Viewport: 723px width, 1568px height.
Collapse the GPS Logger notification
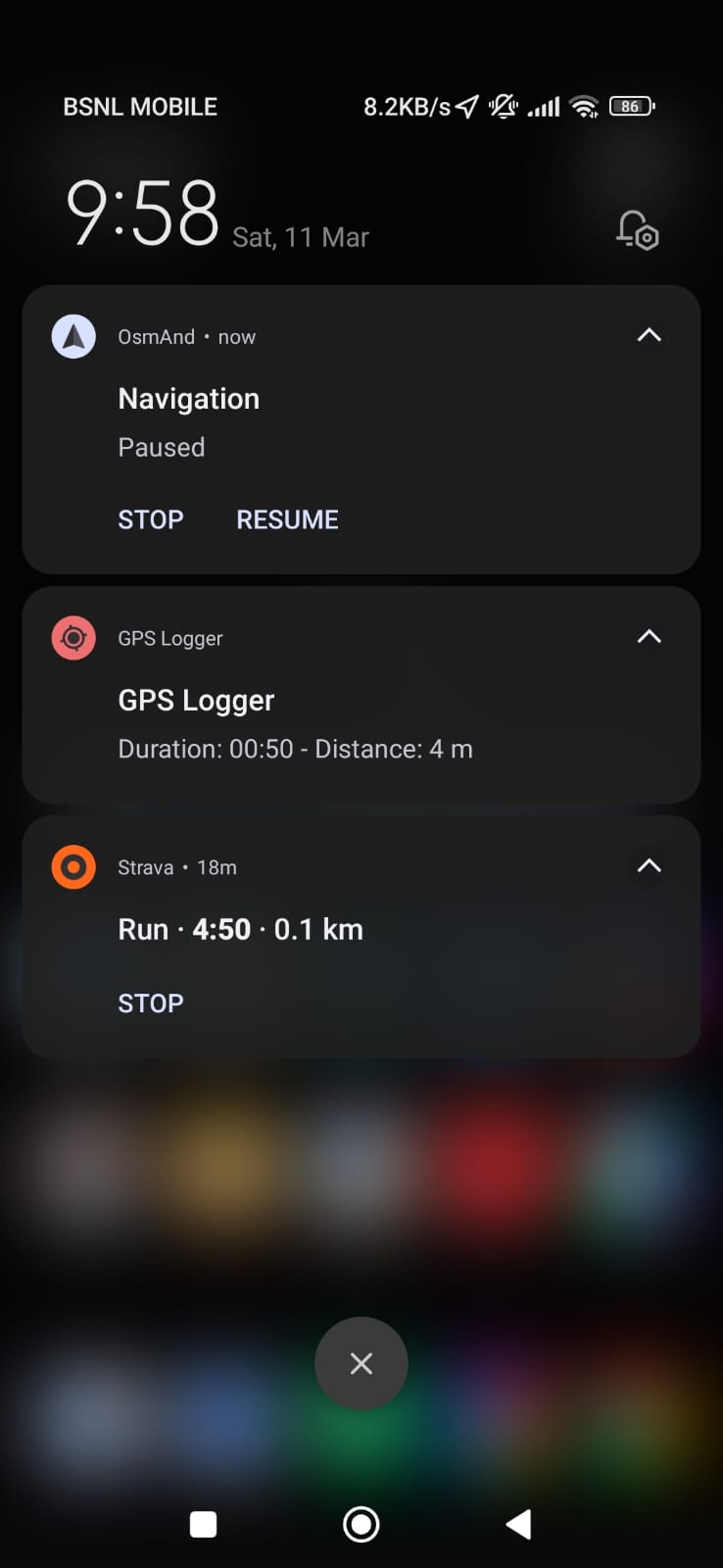649,637
